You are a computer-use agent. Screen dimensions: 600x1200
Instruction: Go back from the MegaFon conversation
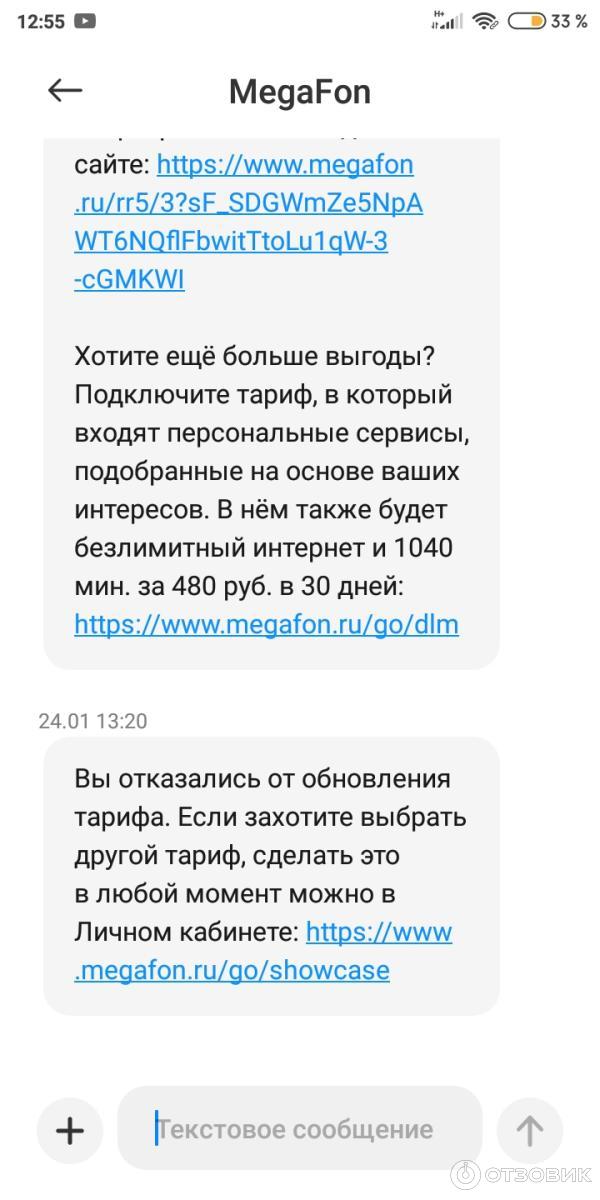[x=65, y=91]
